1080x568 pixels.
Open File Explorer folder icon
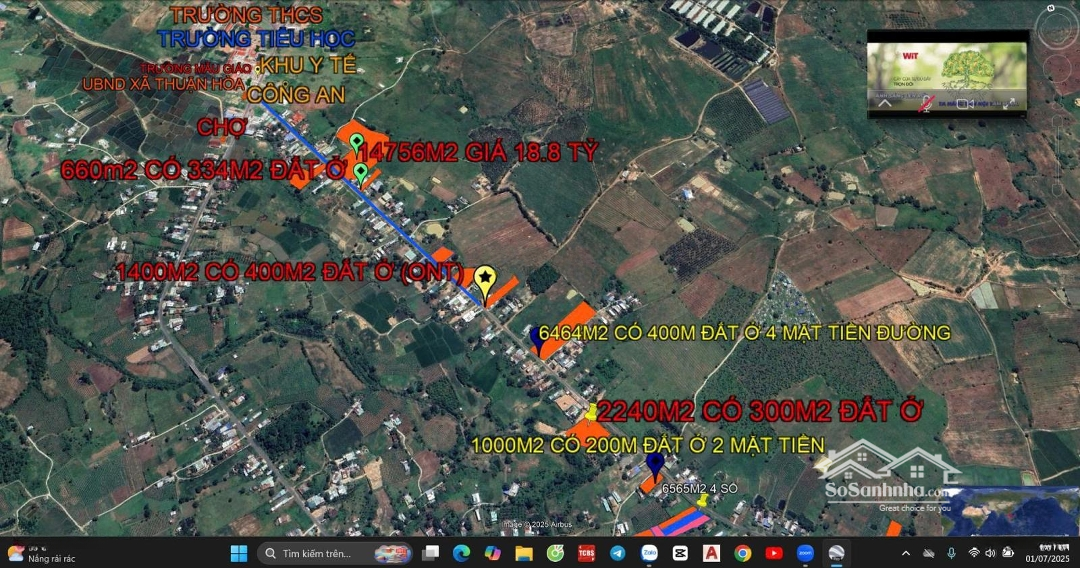click(x=524, y=553)
